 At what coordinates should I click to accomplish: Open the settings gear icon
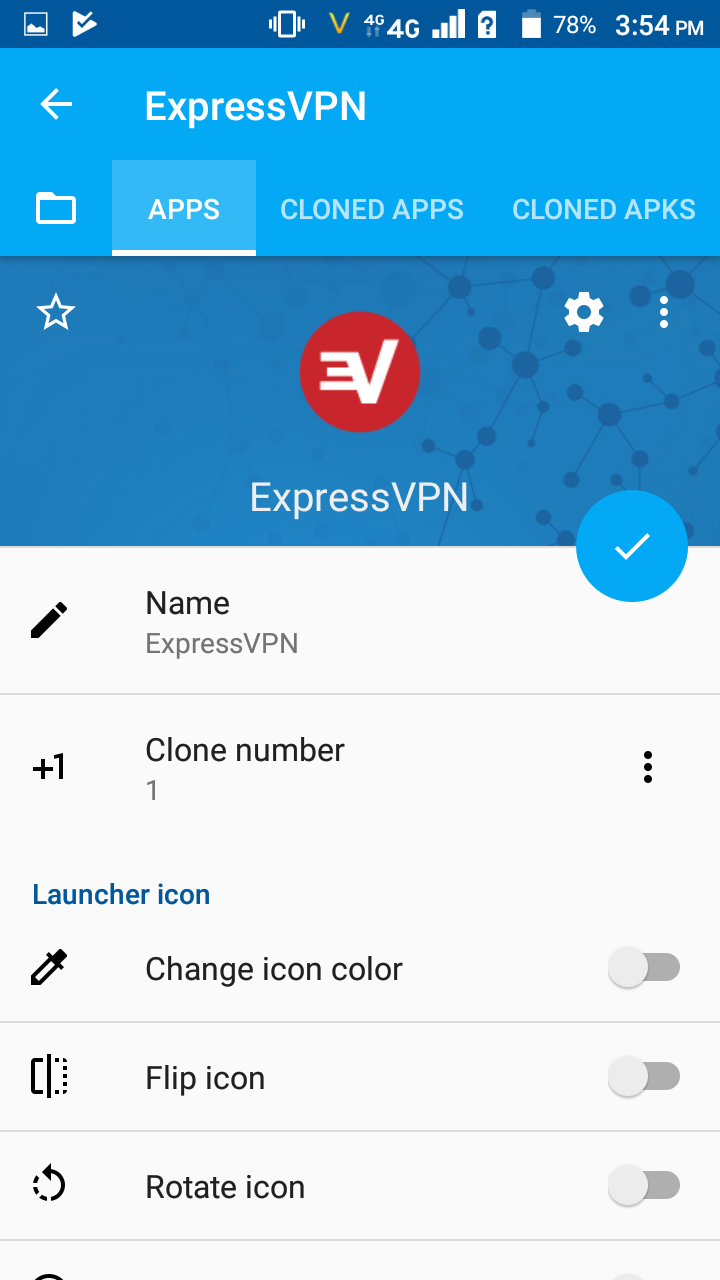tap(584, 313)
